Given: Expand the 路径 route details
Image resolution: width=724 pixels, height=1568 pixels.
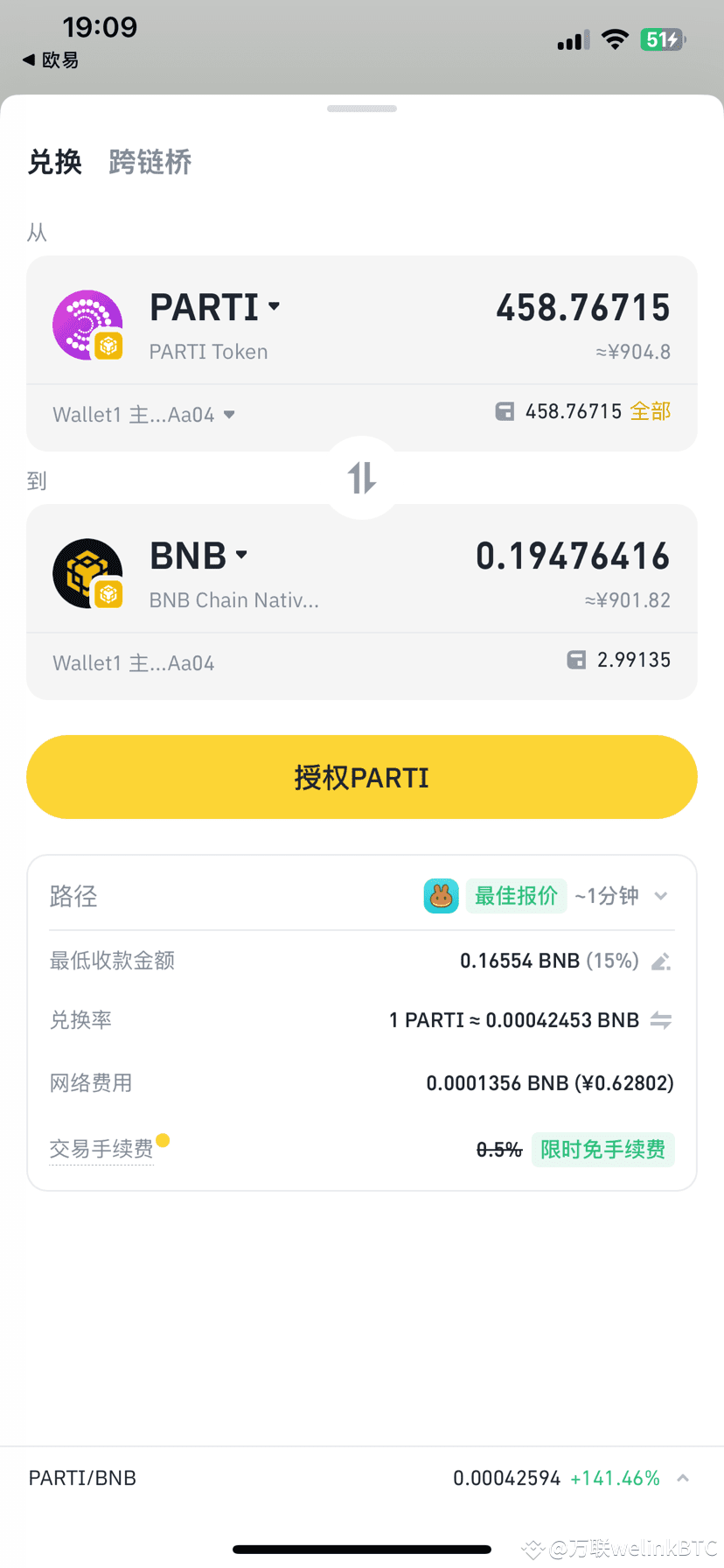Looking at the screenshot, I should (661, 896).
